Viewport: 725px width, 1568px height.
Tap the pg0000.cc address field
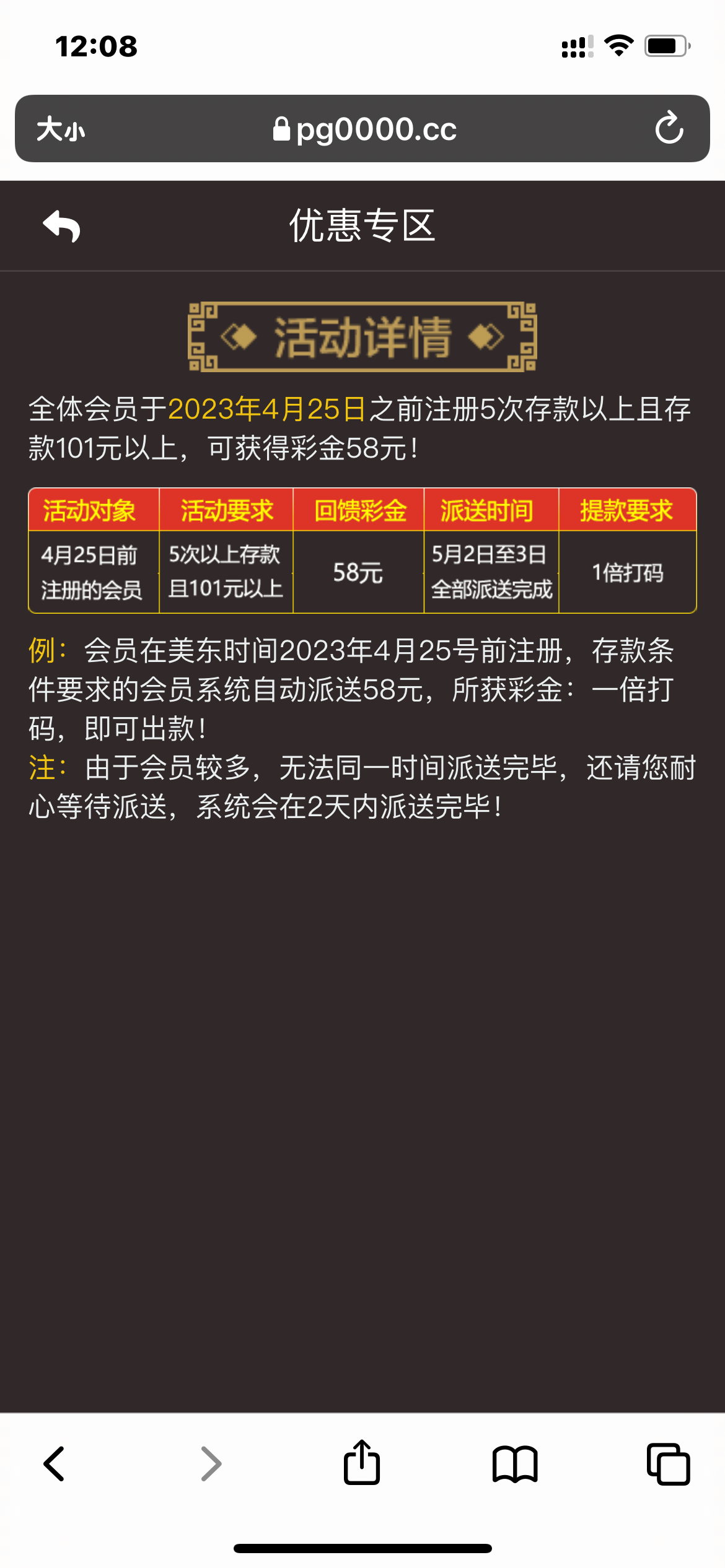364,129
